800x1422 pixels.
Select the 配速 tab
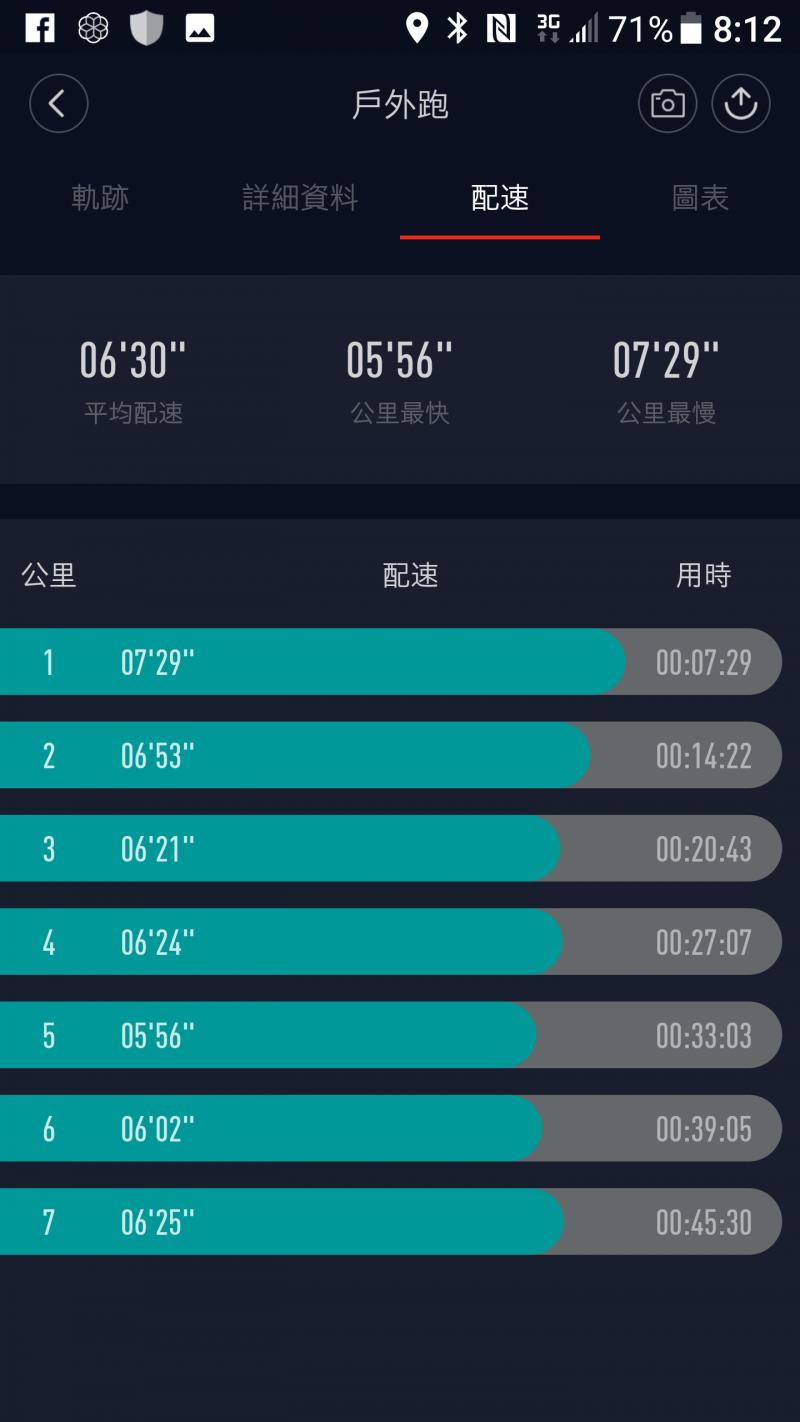click(x=500, y=198)
